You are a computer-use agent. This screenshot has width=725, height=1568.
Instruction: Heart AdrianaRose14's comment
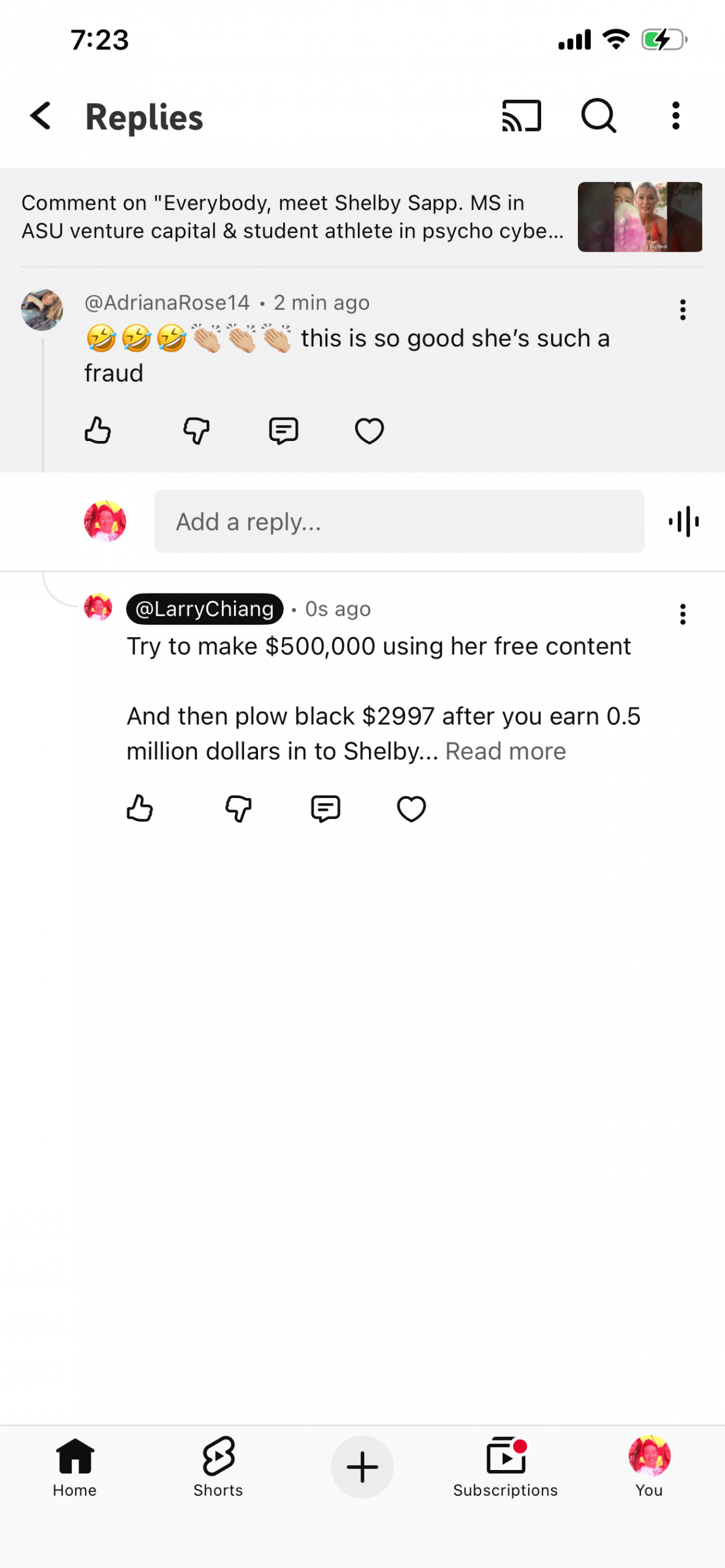coord(369,430)
